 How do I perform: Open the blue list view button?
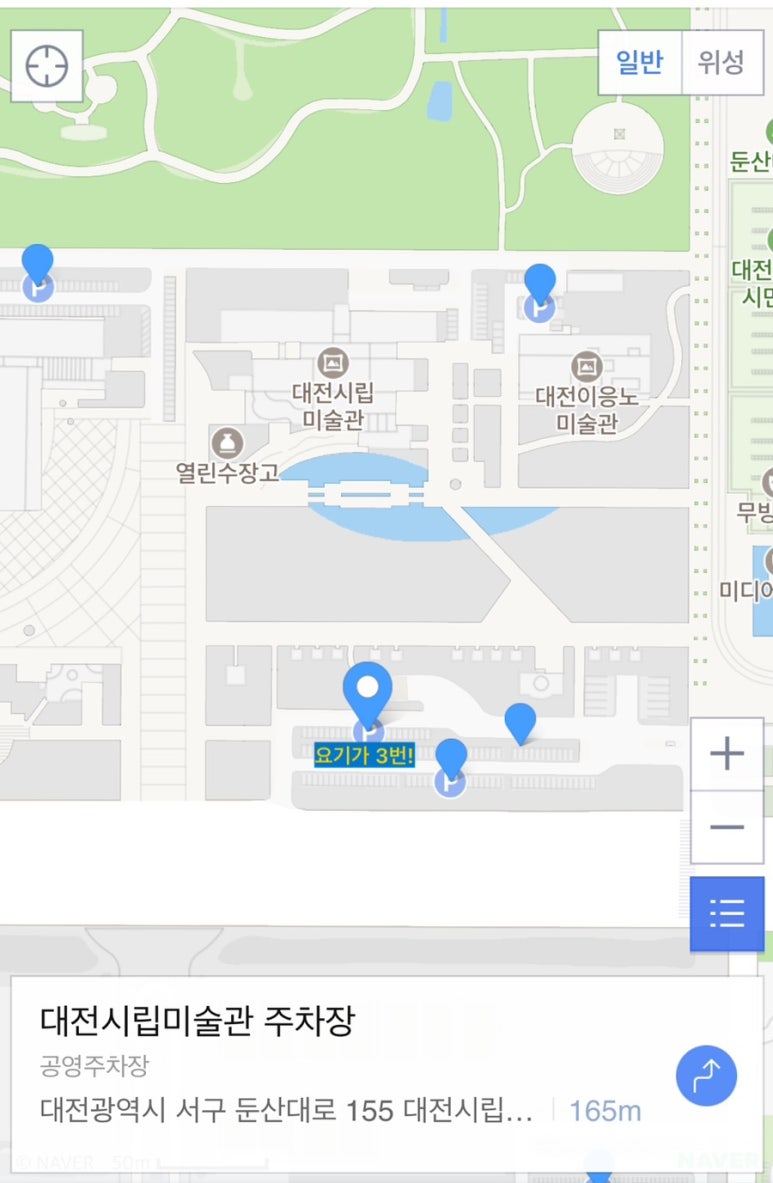coord(726,913)
